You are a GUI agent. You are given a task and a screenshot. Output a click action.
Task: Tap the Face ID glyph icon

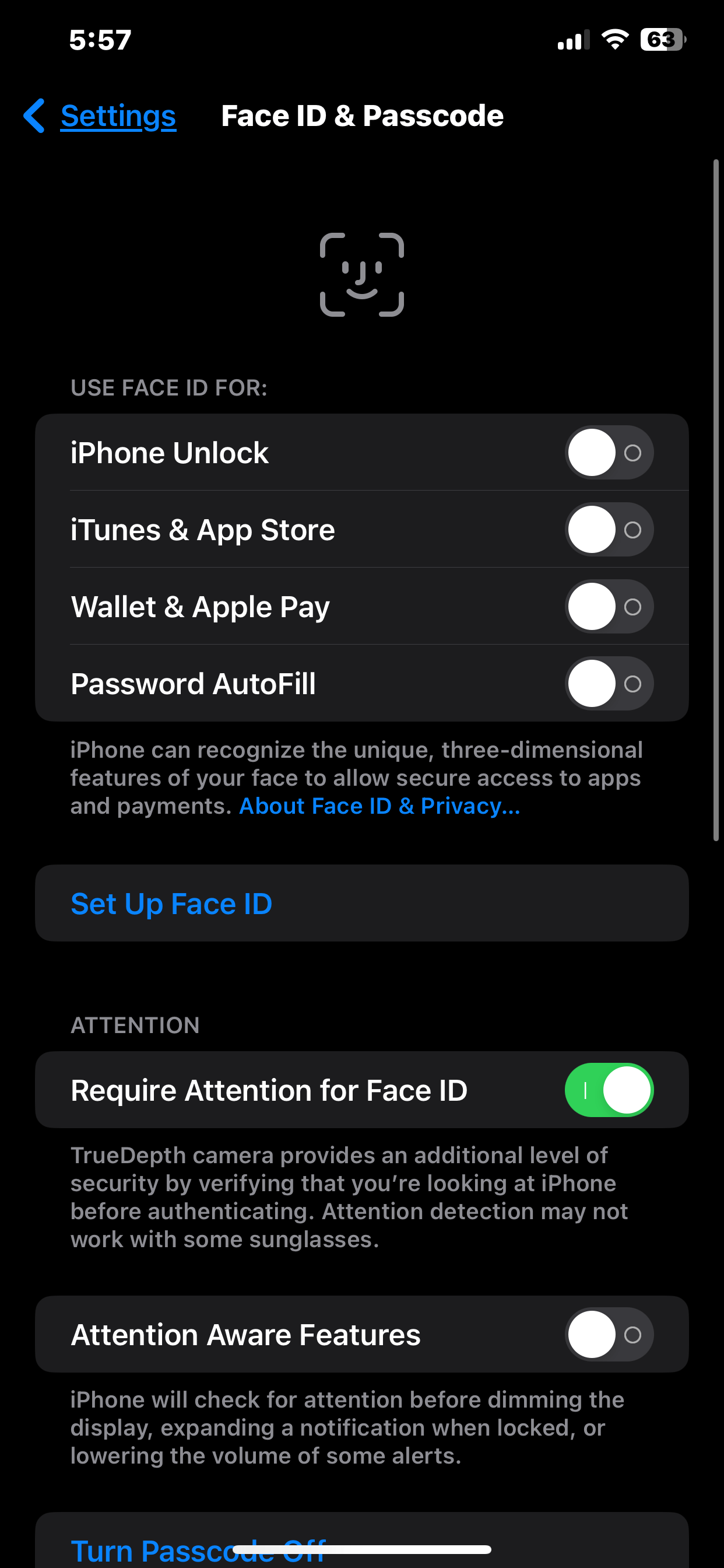tap(361, 275)
